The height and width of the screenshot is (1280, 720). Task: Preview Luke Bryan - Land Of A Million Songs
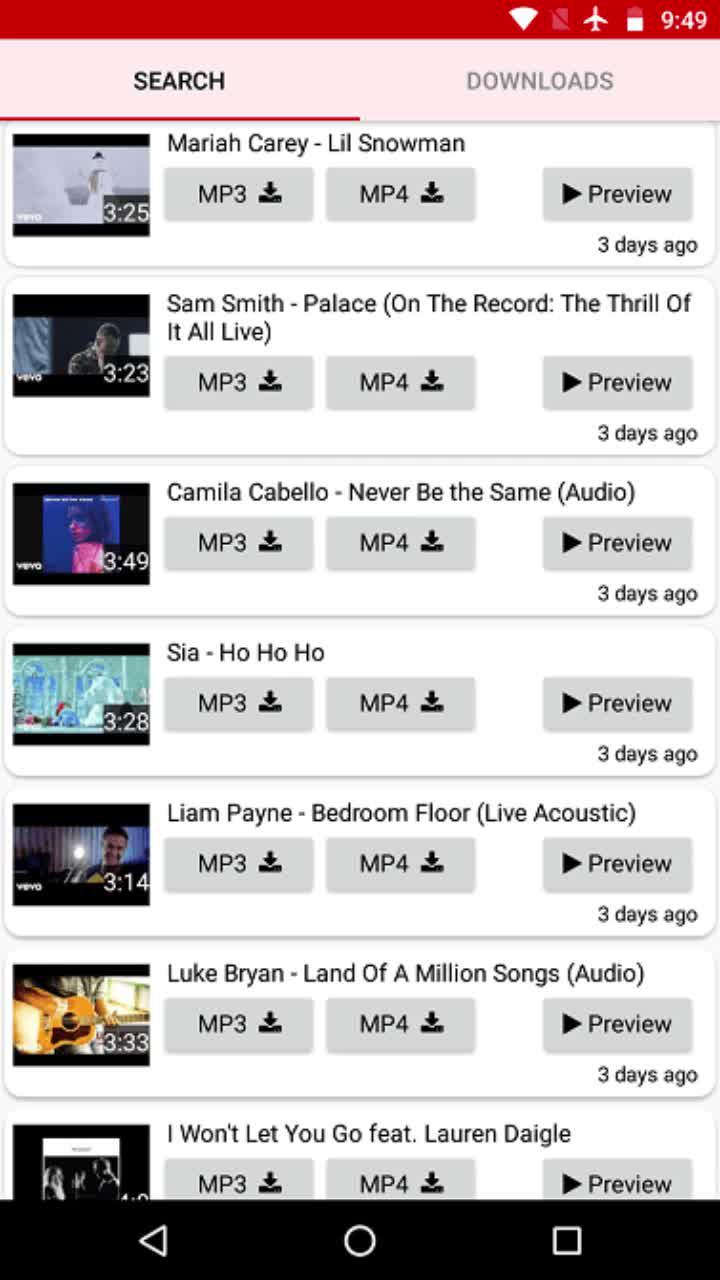point(617,1024)
